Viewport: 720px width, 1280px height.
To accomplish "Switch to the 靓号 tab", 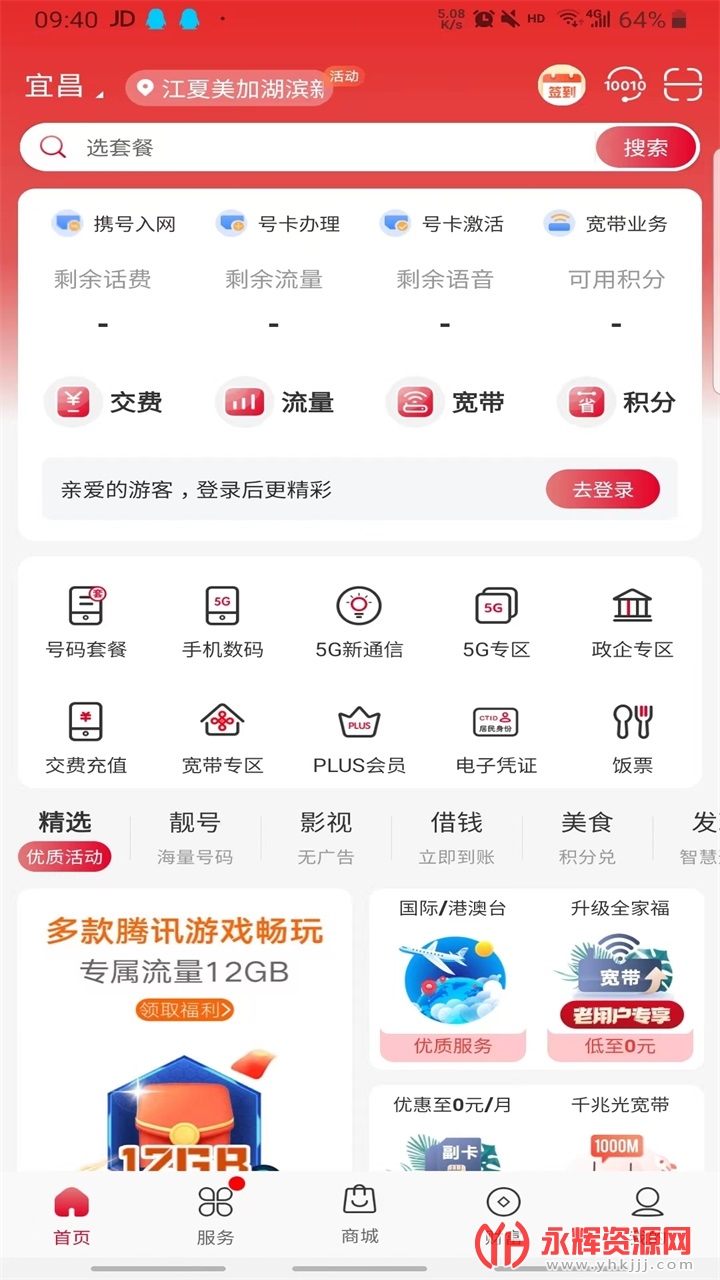I will click(x=195, y=836).
